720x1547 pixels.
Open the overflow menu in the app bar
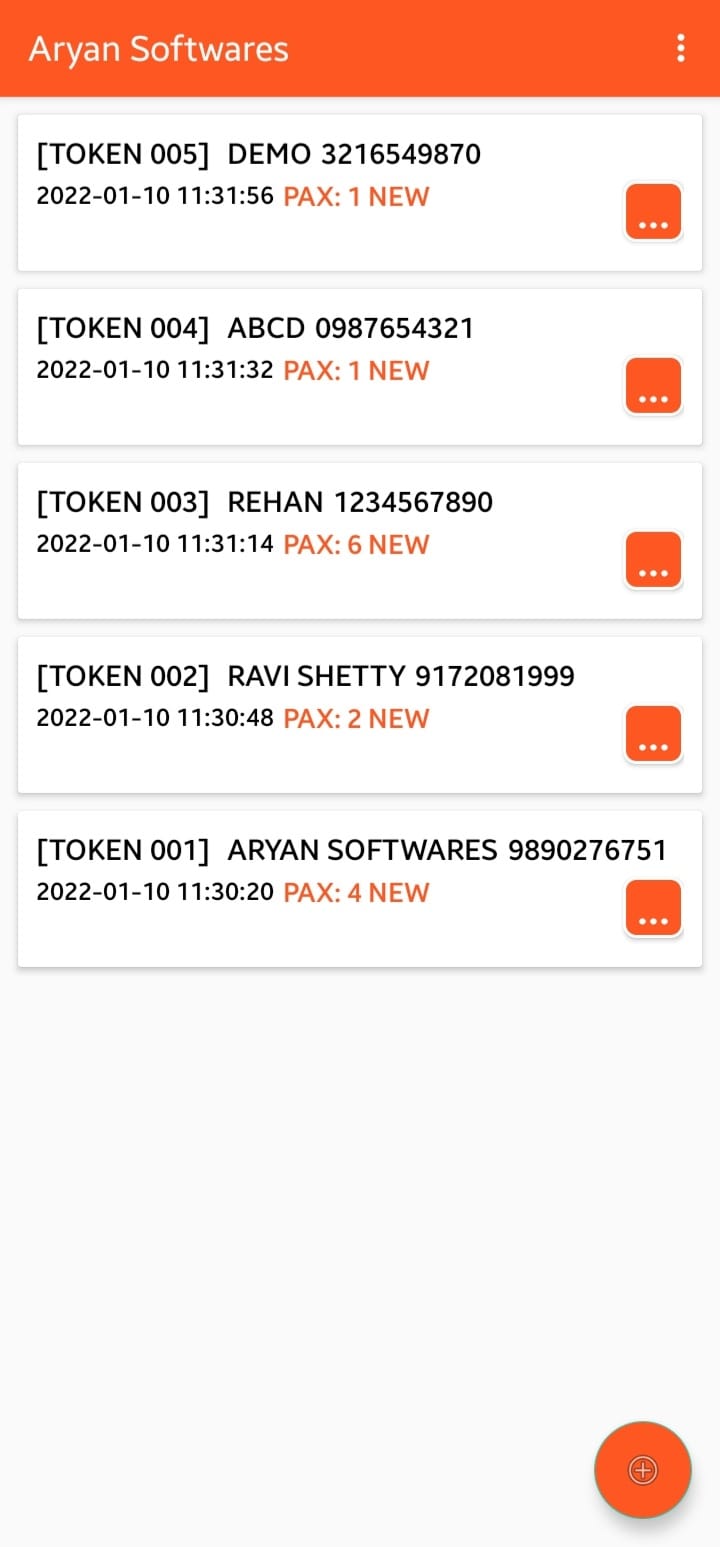[681, 48]
